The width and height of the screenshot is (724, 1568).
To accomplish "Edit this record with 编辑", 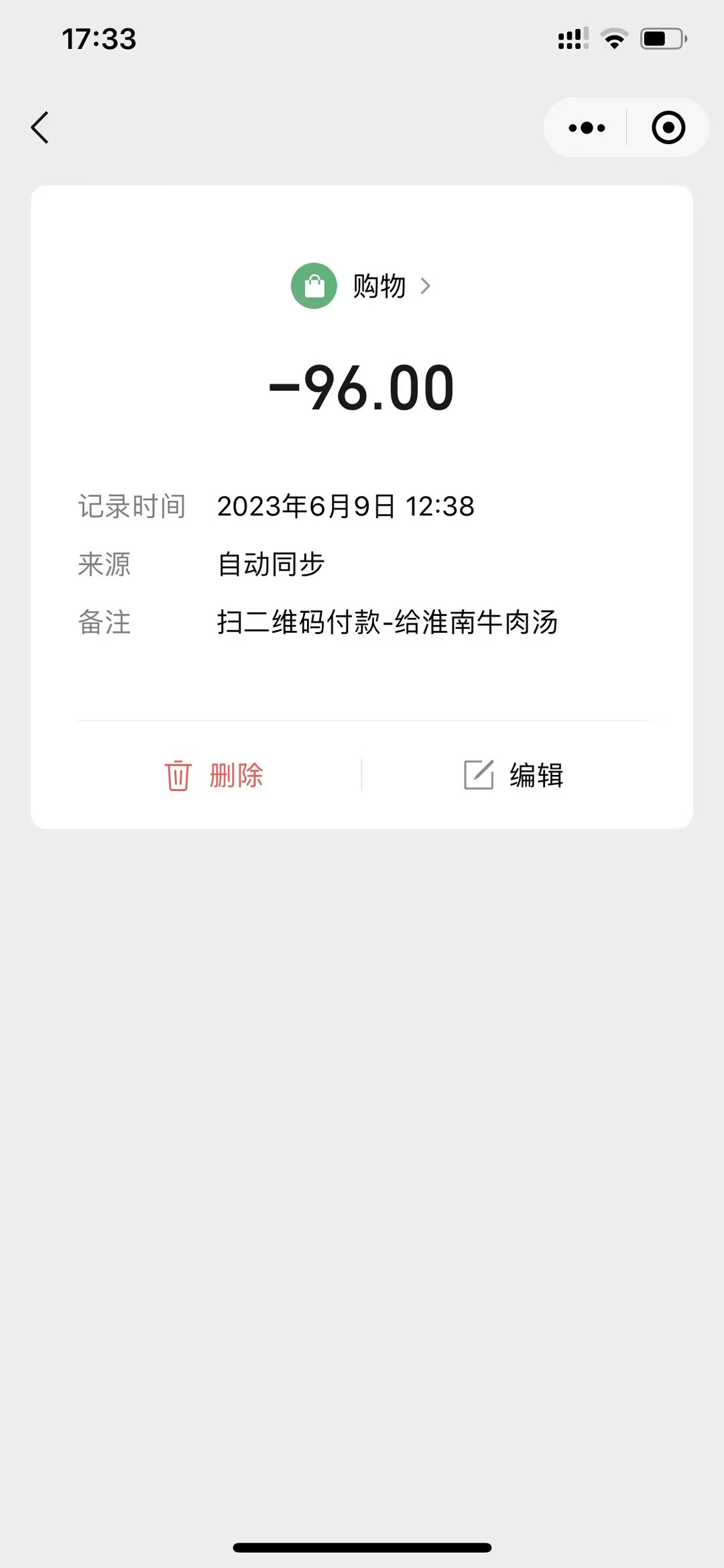I will click(514, 776).
